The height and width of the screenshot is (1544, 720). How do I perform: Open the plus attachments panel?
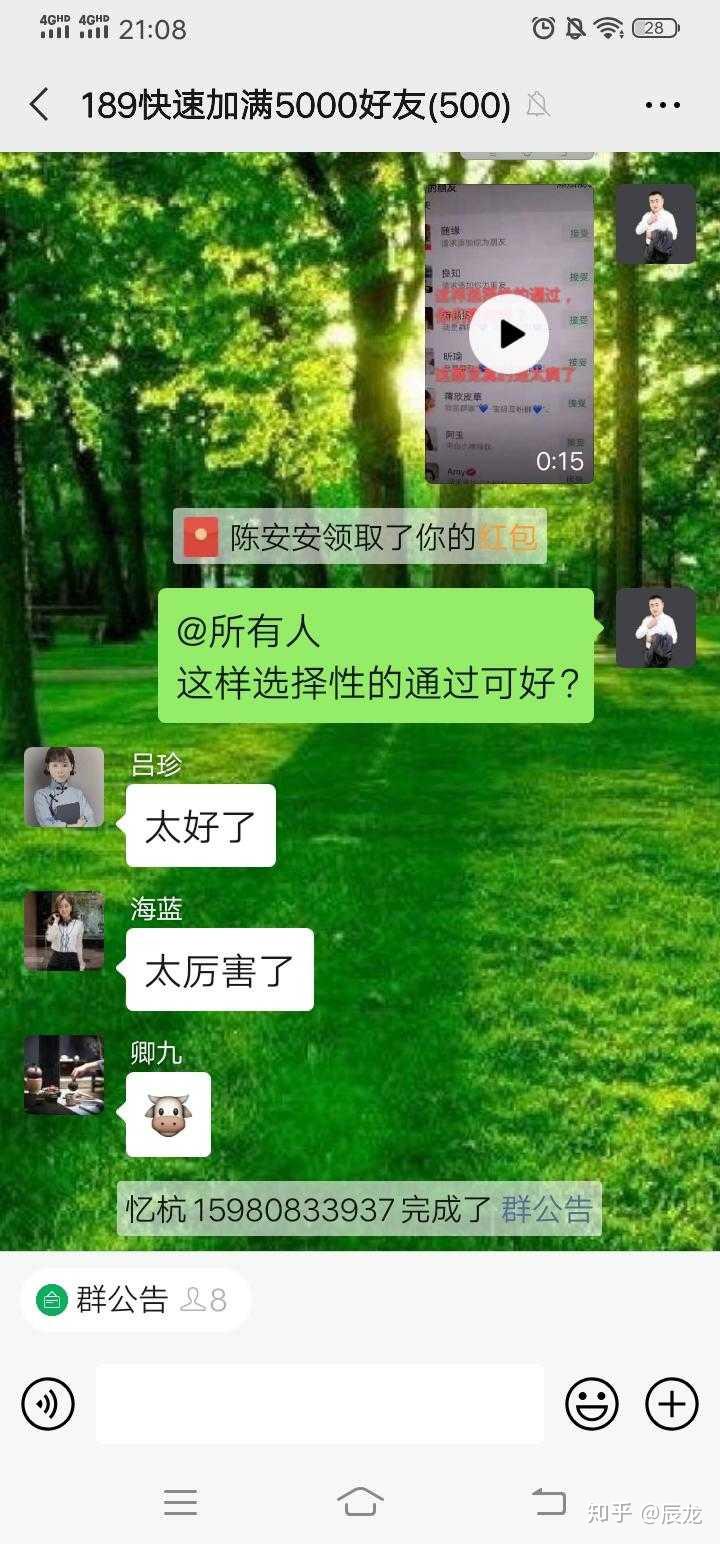[672, 1403]
